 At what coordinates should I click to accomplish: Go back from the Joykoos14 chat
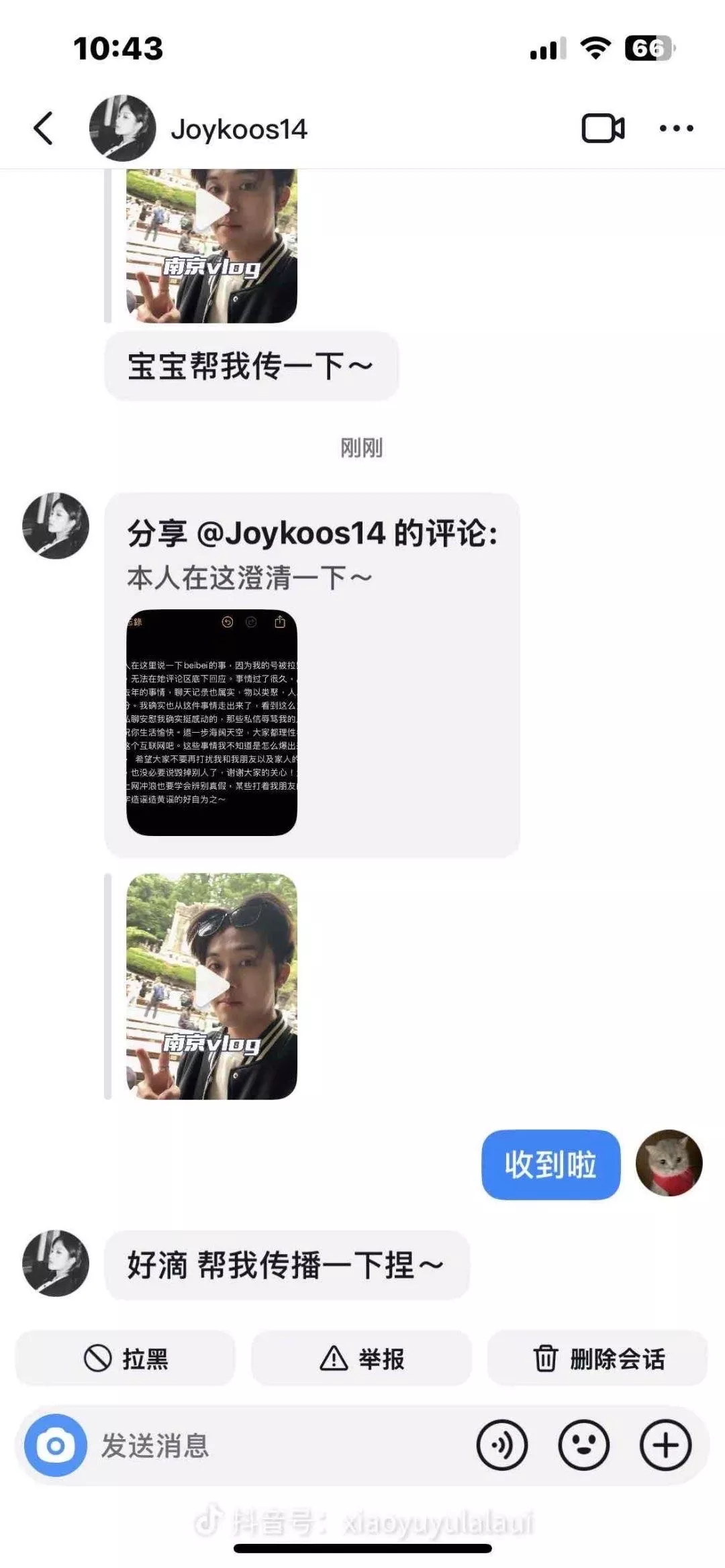[x=43, y=128]
